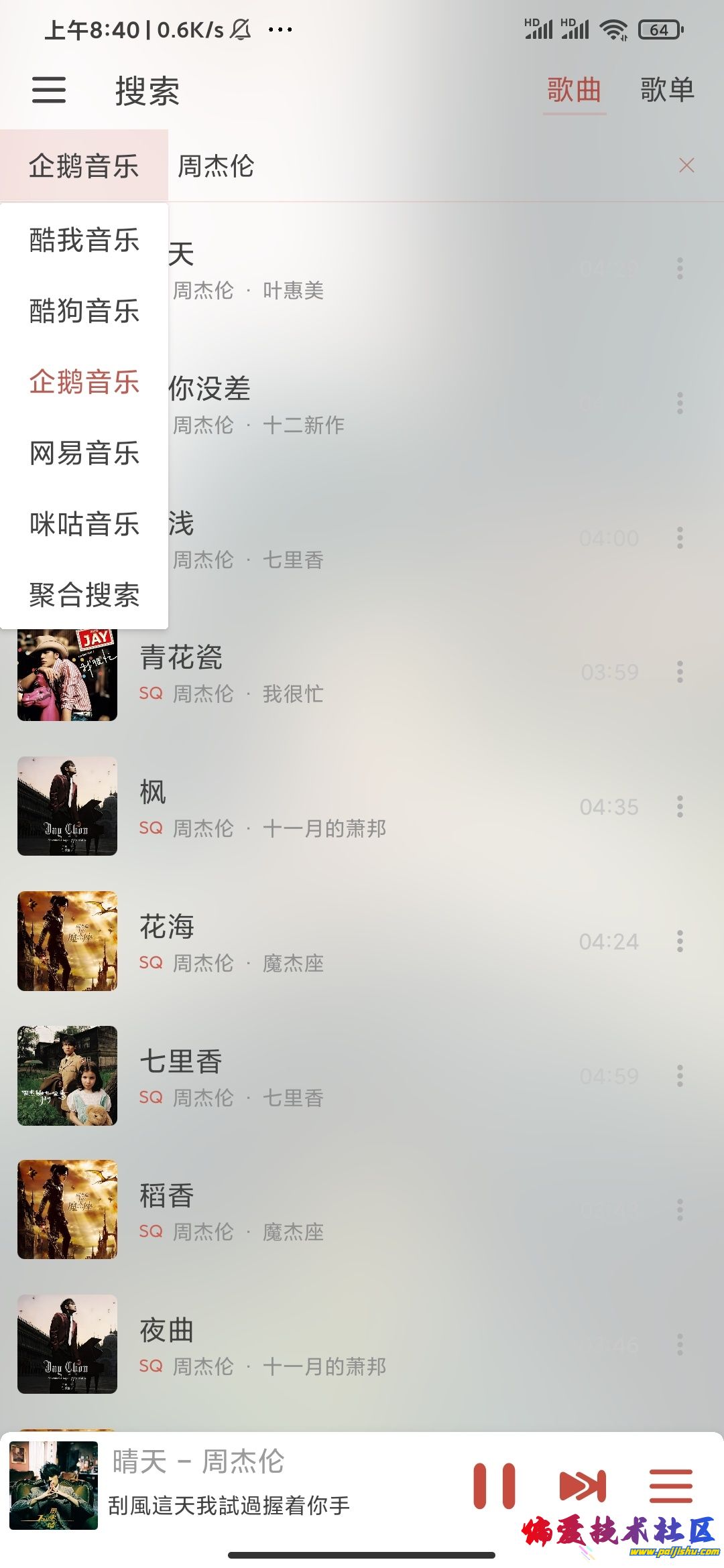Image resolution: width=724 pixels, height=1568 pixels.
Task: Open more options for 枫
Action: 680,807
